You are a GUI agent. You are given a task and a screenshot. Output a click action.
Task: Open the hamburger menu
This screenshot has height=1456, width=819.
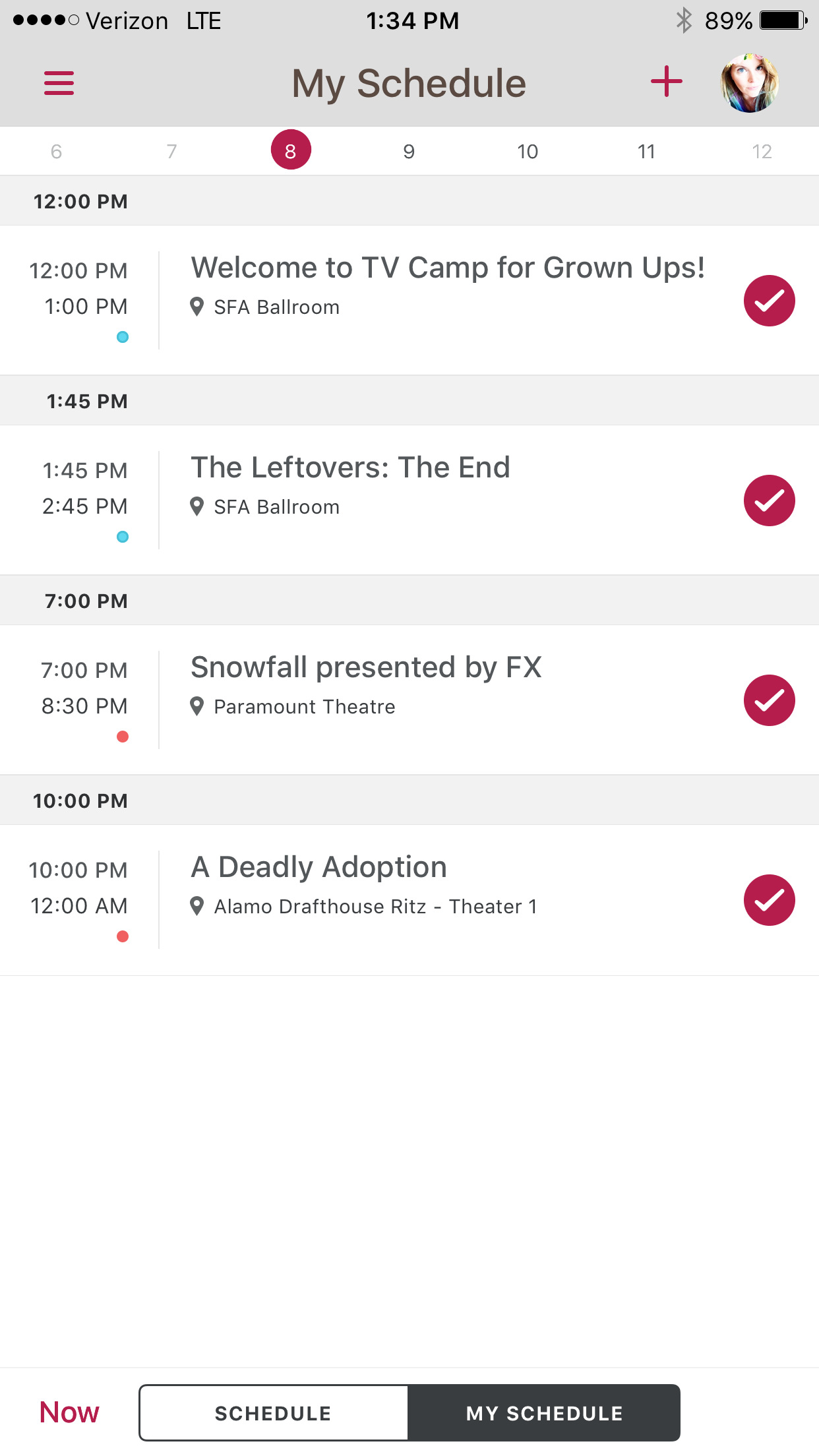(59, 83)
